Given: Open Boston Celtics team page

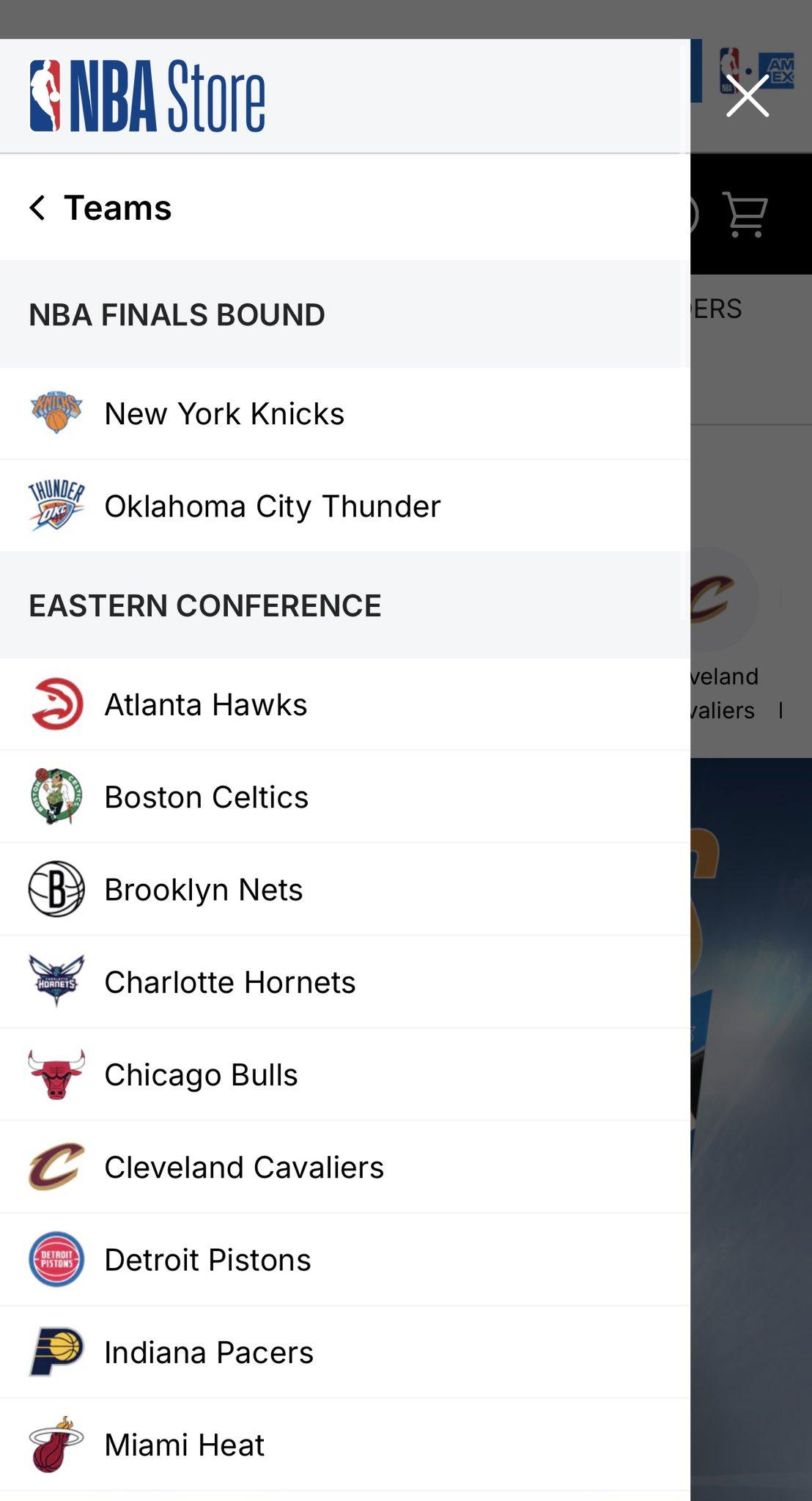Looking at the screenshot, I should 345,797.
